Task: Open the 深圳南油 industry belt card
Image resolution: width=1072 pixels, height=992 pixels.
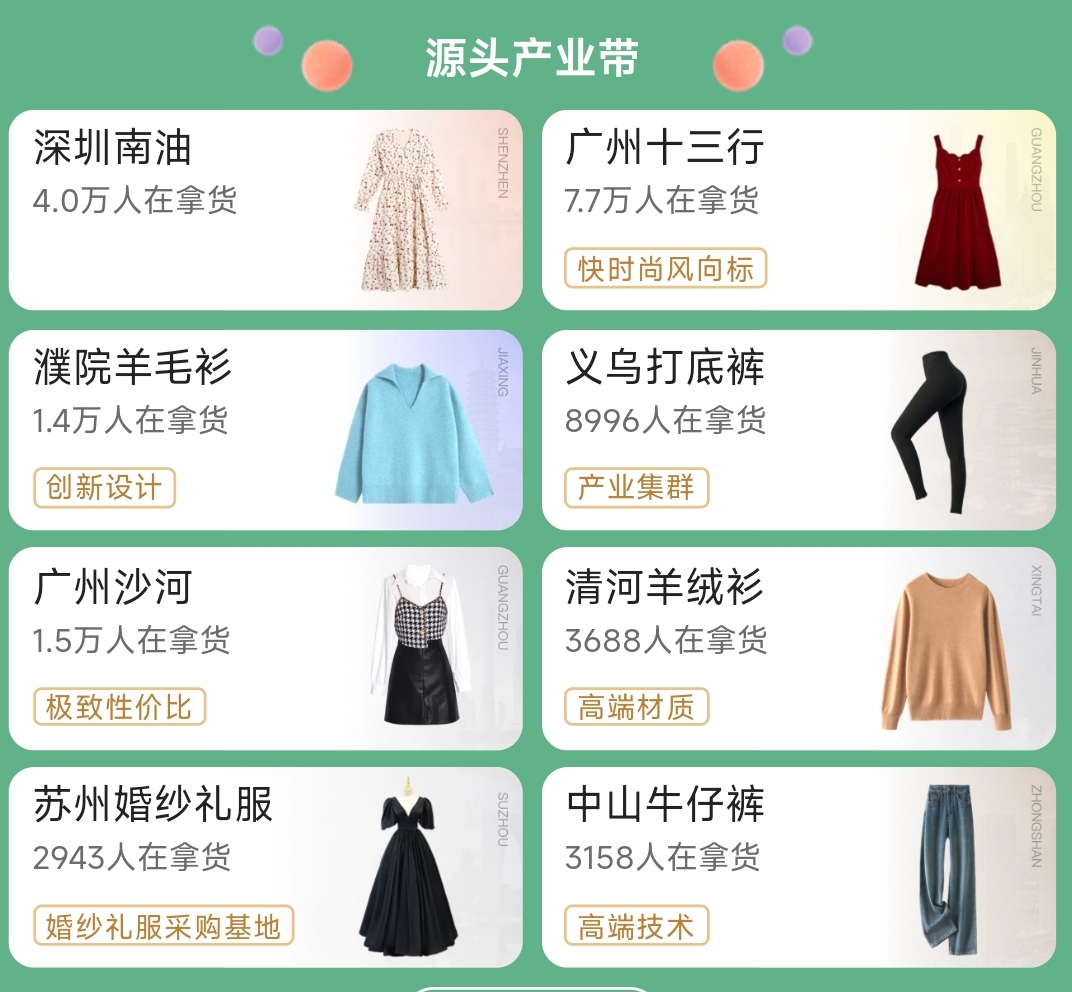Action: pyautogui.click(x=265, y=210)
